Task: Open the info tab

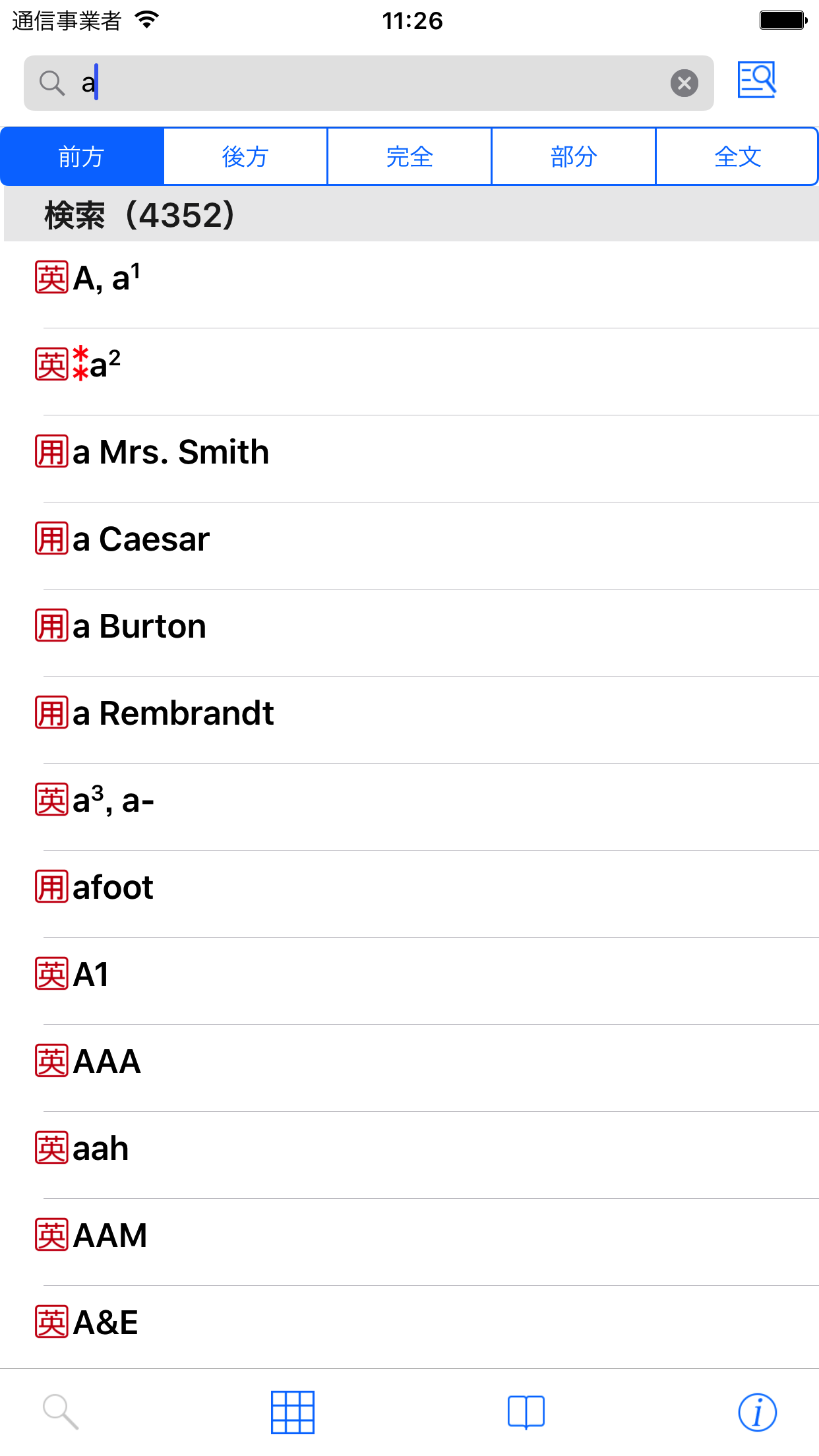Action: tap(757, 1412)
